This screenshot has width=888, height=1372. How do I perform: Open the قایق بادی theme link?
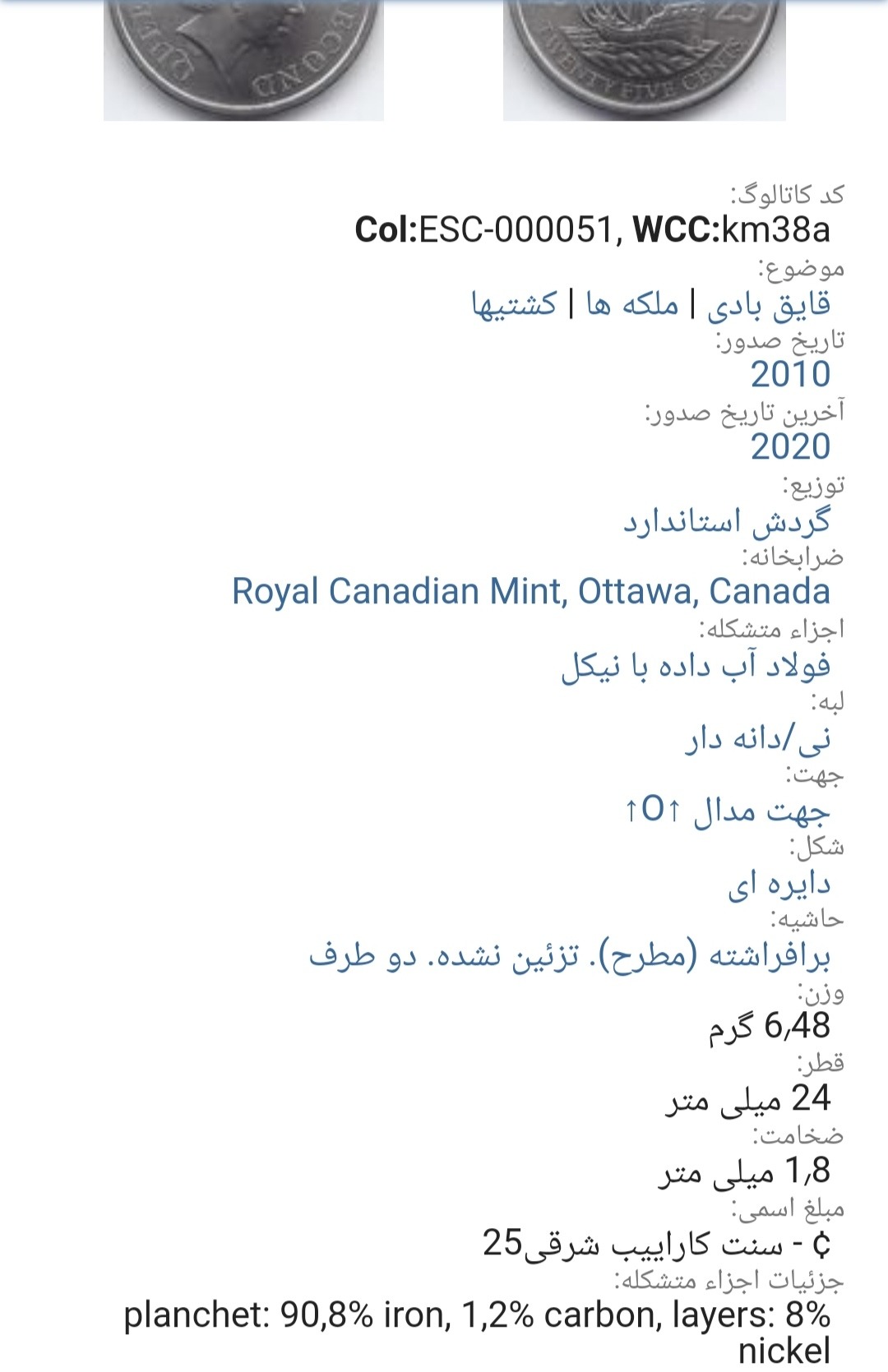pos(768,305)
